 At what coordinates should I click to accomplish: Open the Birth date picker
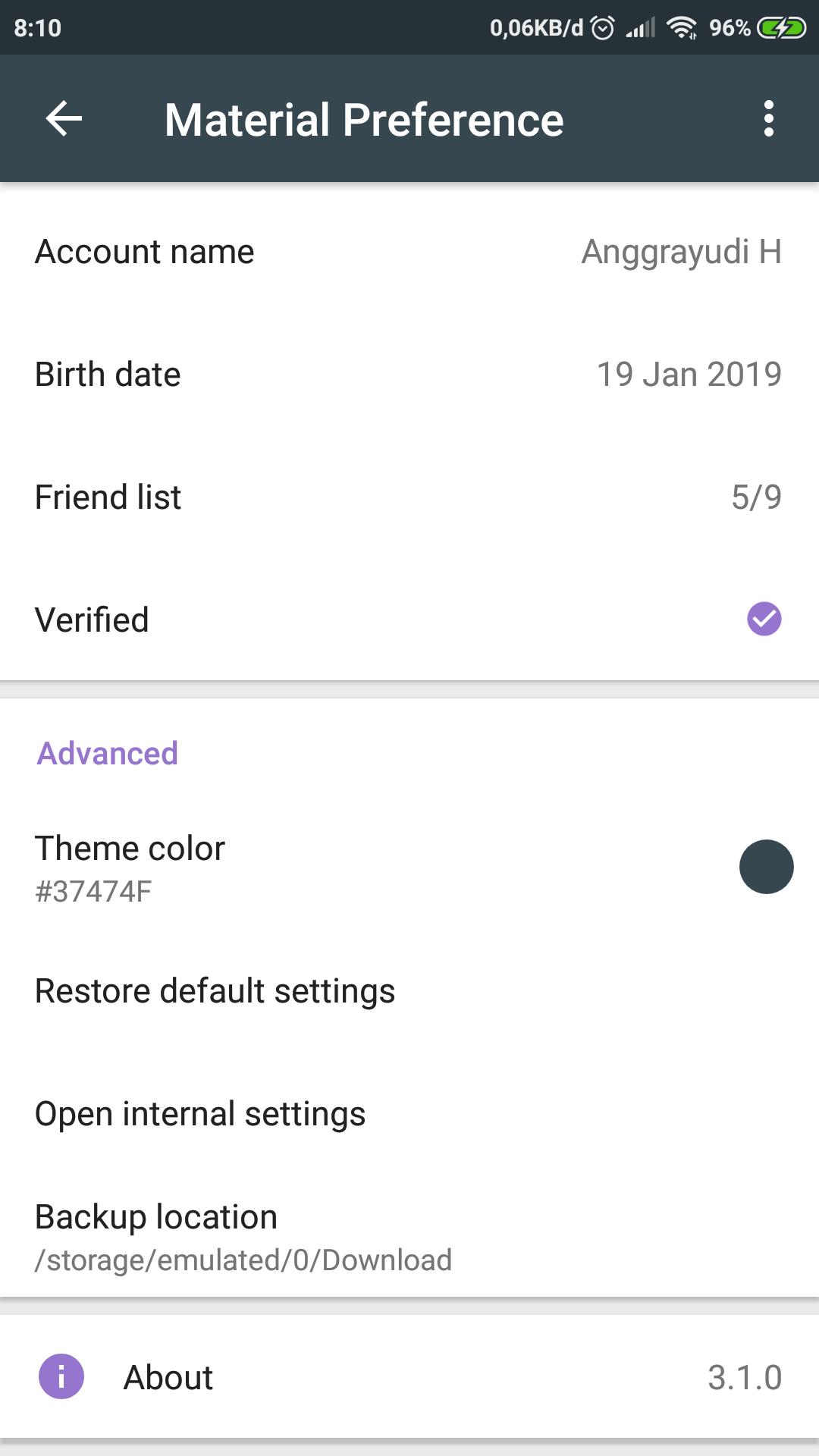click(409, 373)
